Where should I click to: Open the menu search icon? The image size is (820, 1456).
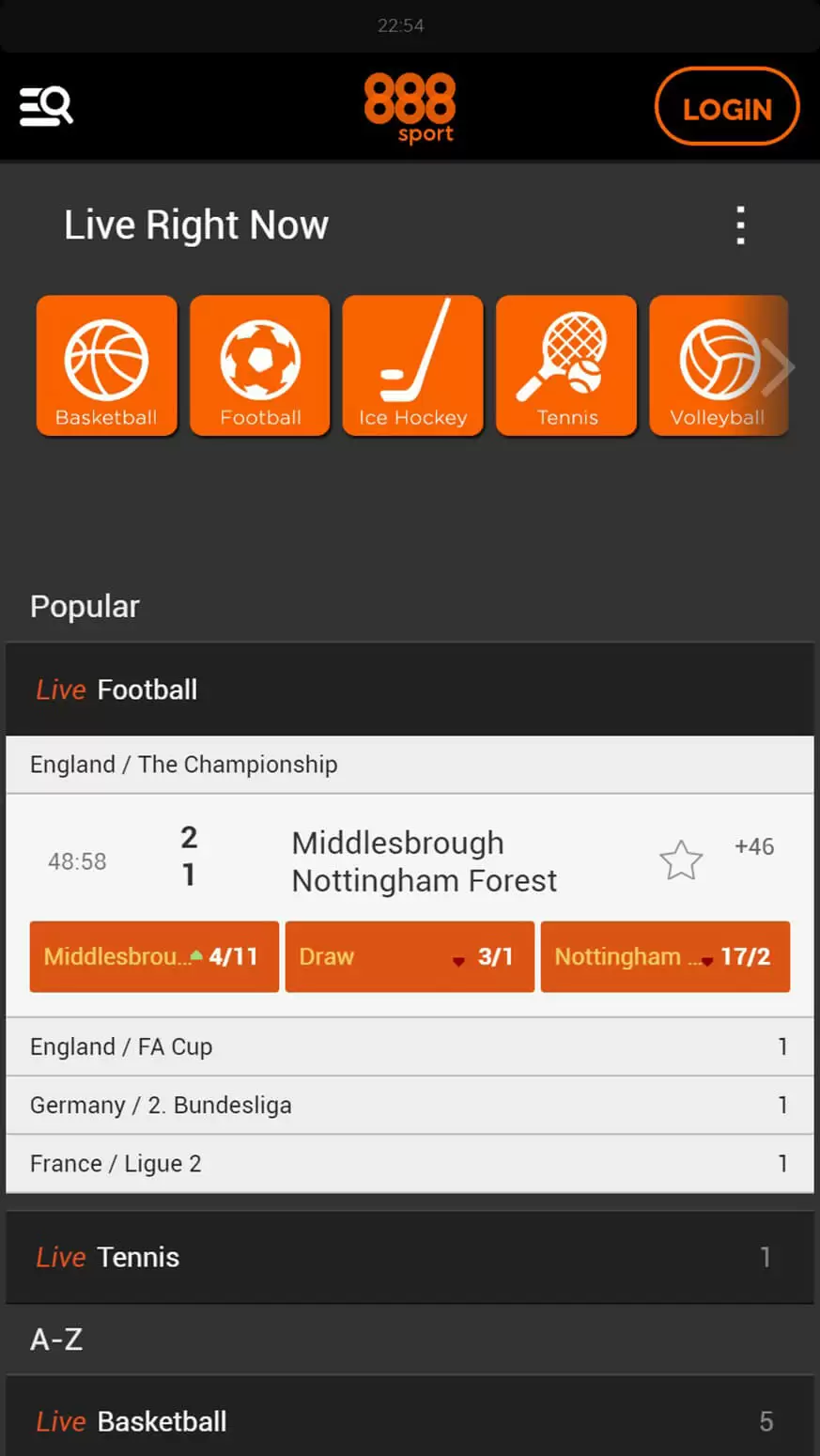tap(46, 106)
